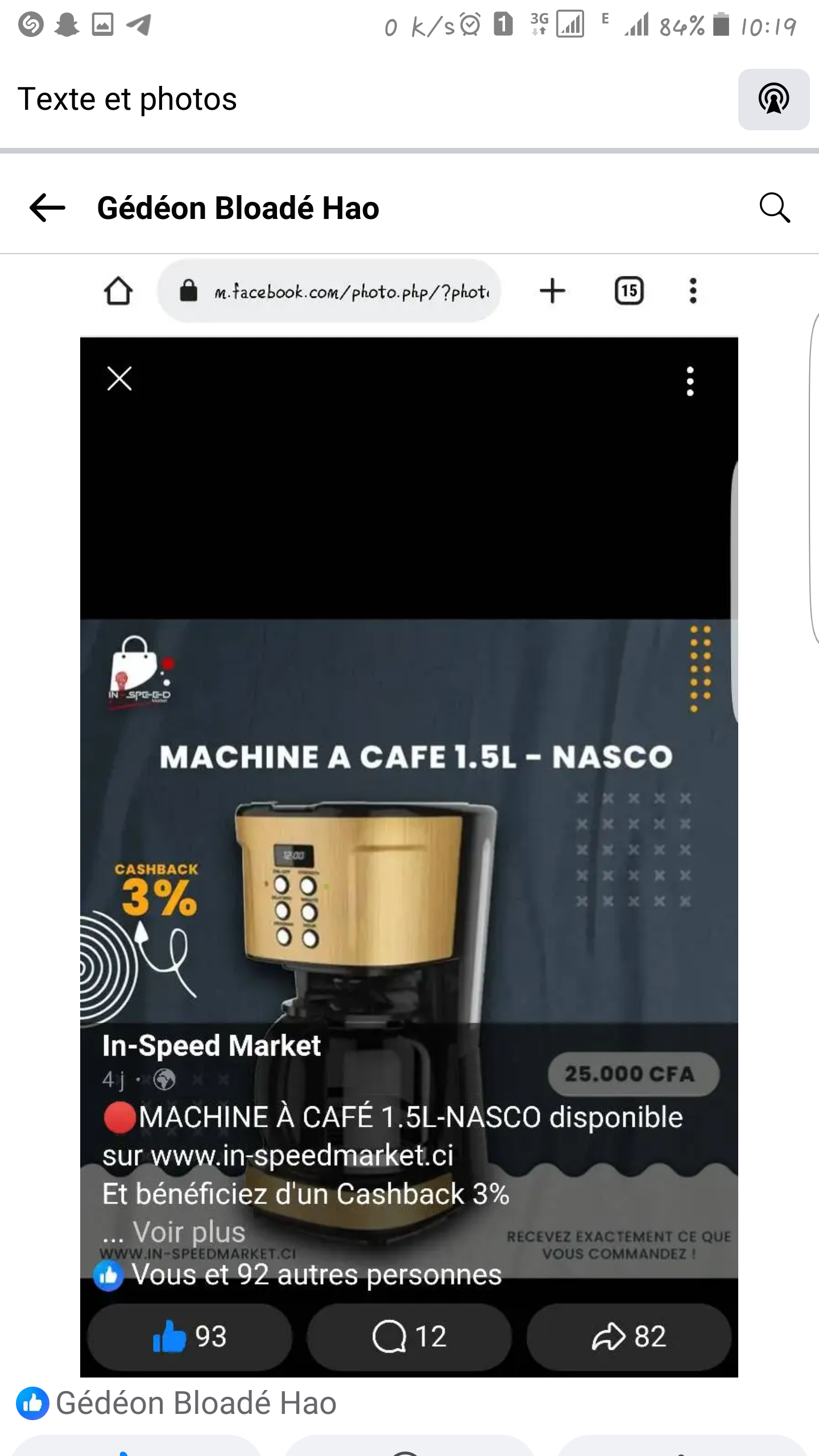
Task: View who liked the post: Gédéon Bloadé Hao
Action: pos(176,1403)
